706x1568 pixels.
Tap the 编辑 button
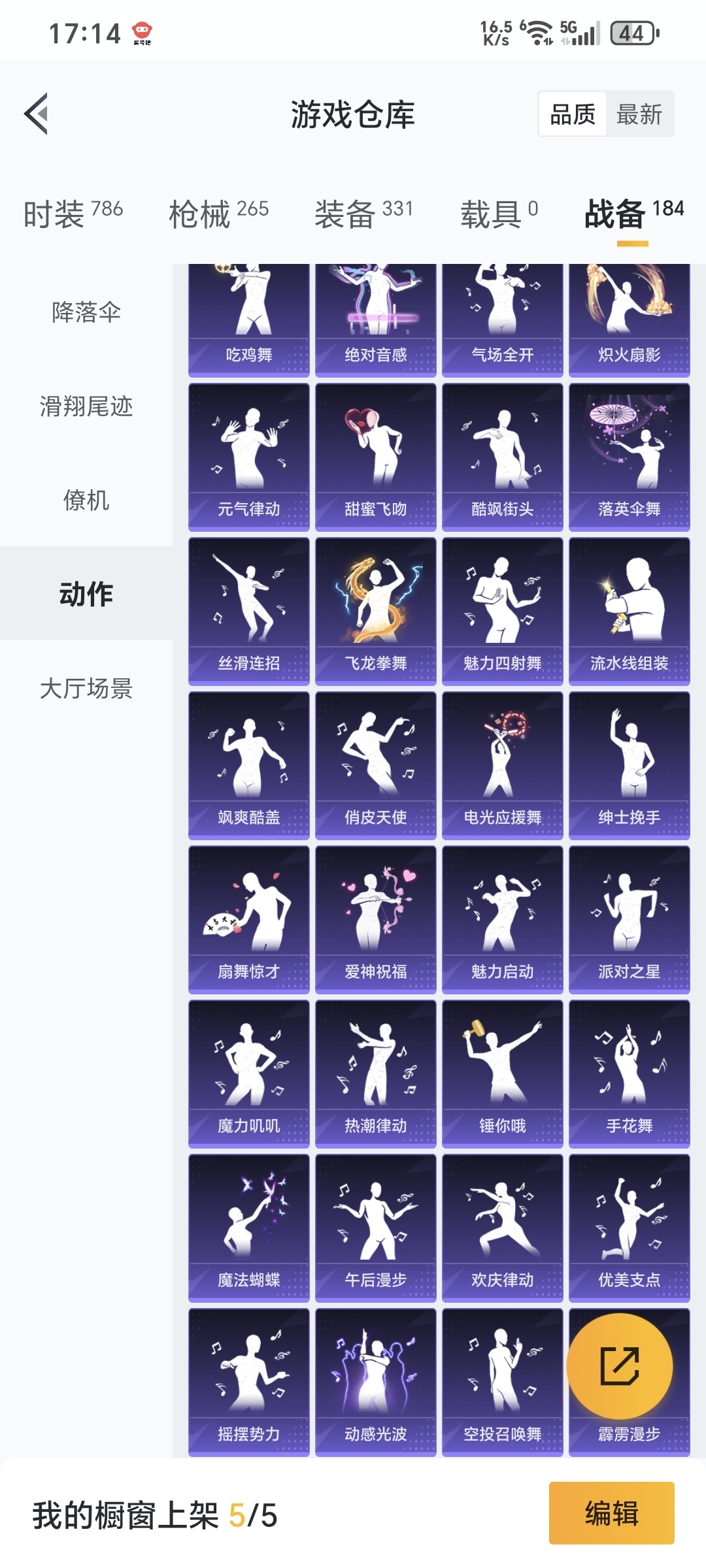611,1513
